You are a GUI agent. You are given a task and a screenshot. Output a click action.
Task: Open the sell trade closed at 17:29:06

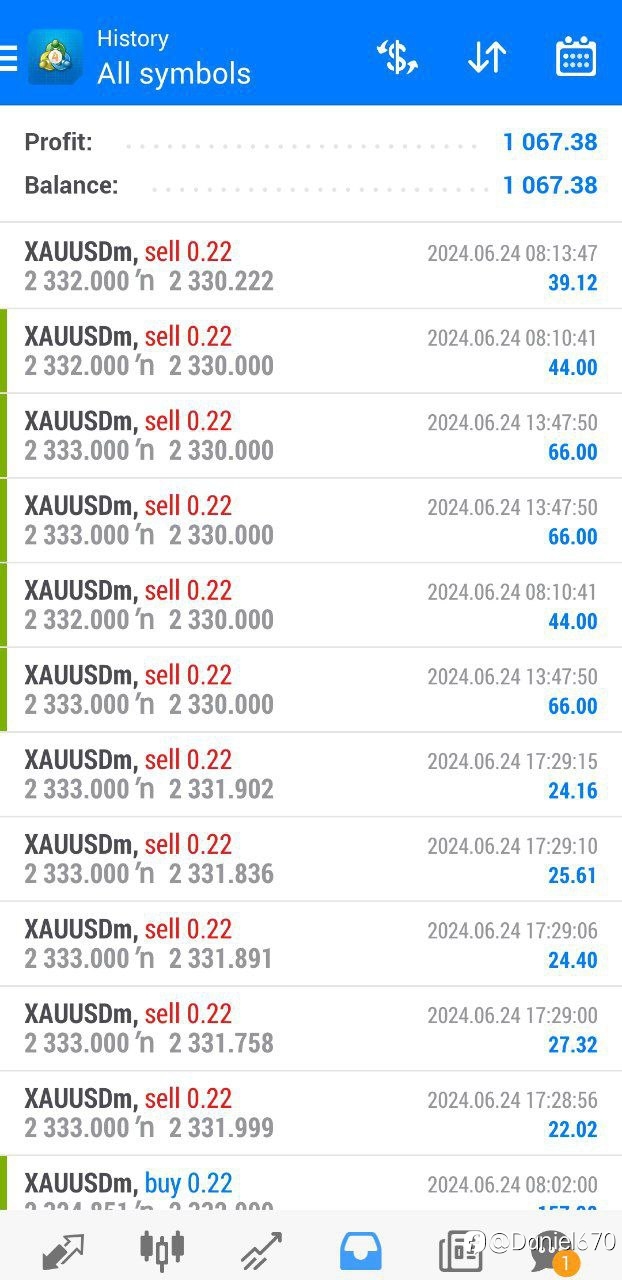click(311, 944)
